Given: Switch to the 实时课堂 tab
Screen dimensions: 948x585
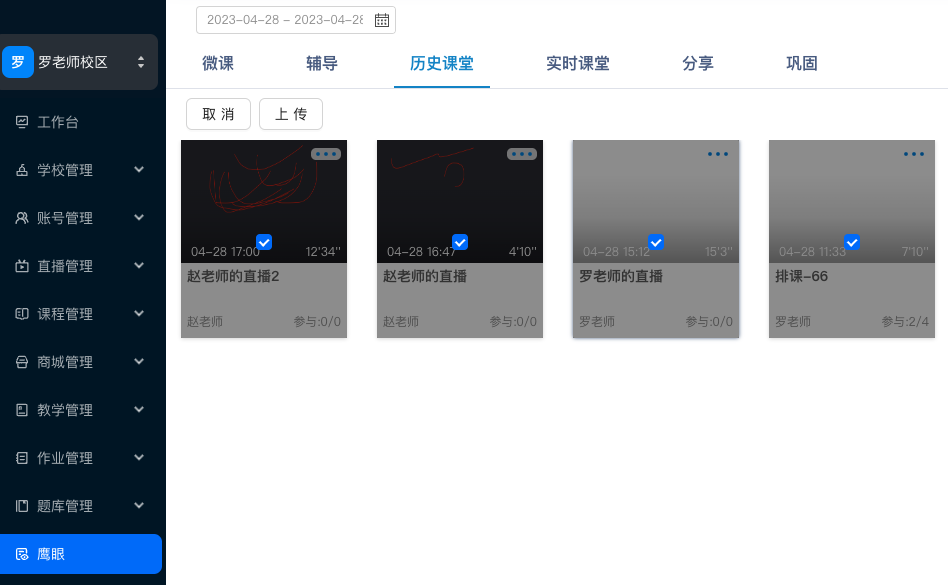Looking at the screenshot, I should pos(578,64).
